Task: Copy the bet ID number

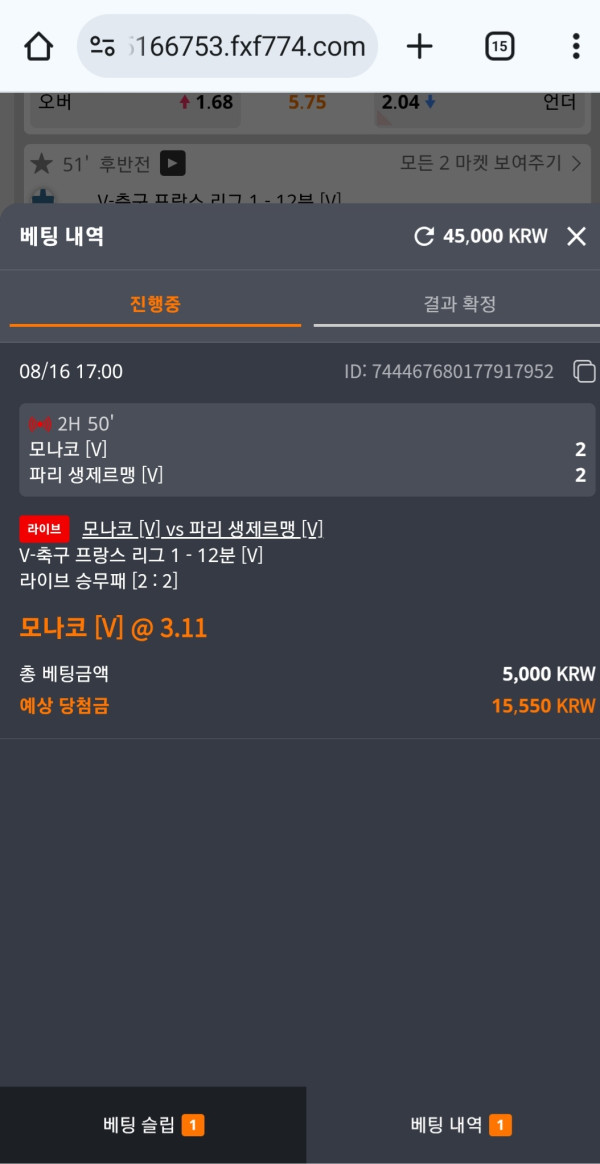Action: pyautogui.click(x=584, y=372)
